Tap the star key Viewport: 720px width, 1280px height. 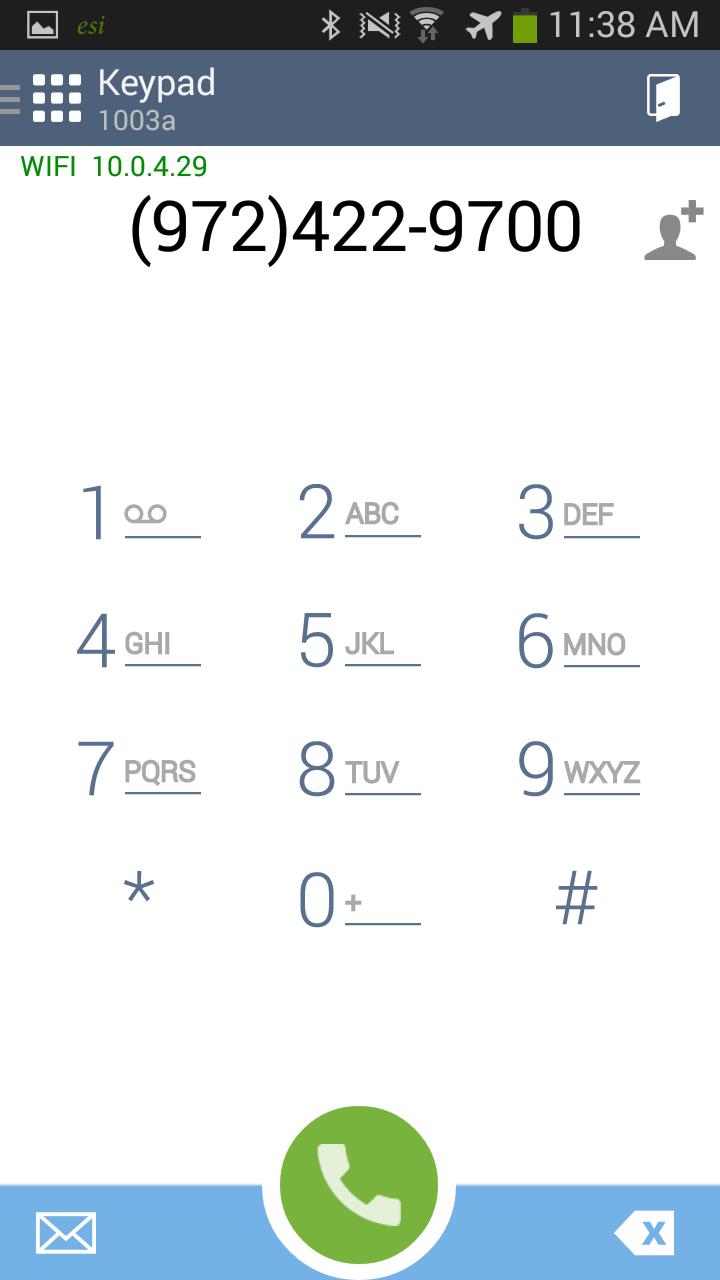click(138, 893)
